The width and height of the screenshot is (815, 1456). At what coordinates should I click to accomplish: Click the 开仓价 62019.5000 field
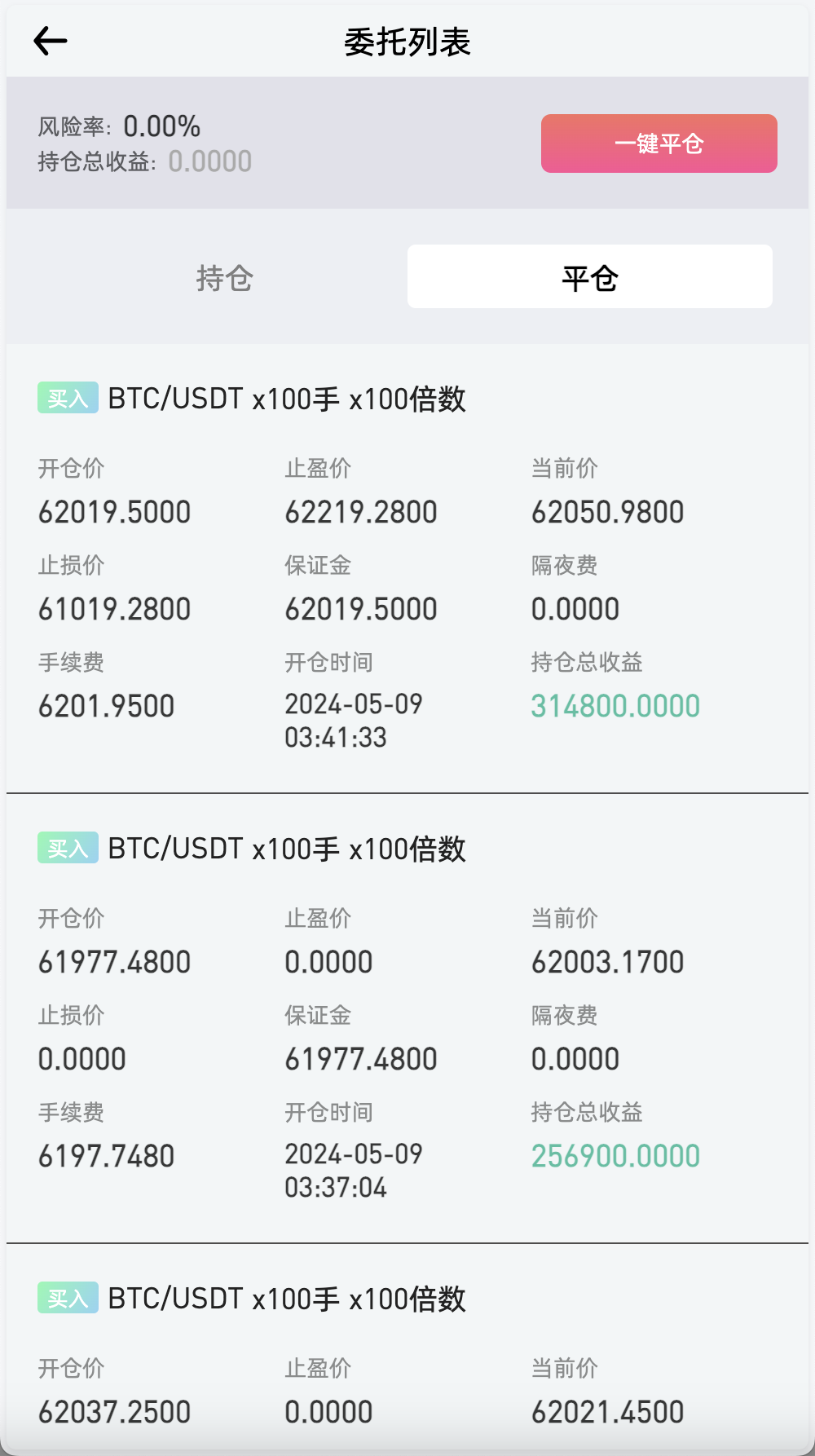tap(114, 511)
